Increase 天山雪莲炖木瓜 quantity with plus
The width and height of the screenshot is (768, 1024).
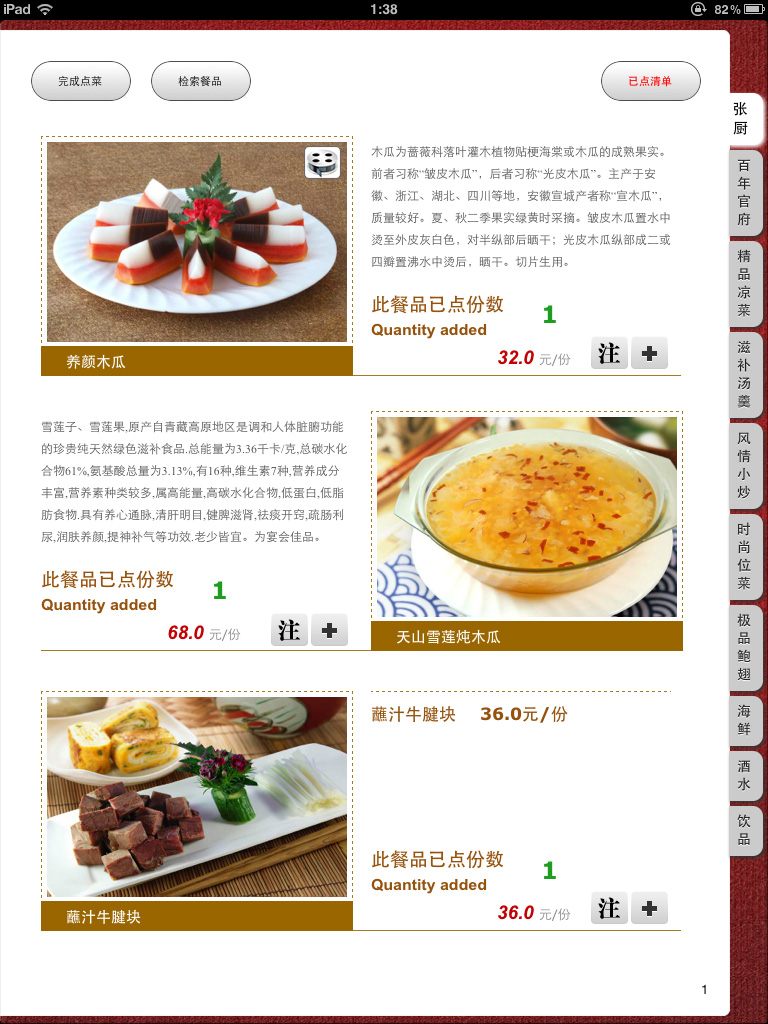coord(329,630)
